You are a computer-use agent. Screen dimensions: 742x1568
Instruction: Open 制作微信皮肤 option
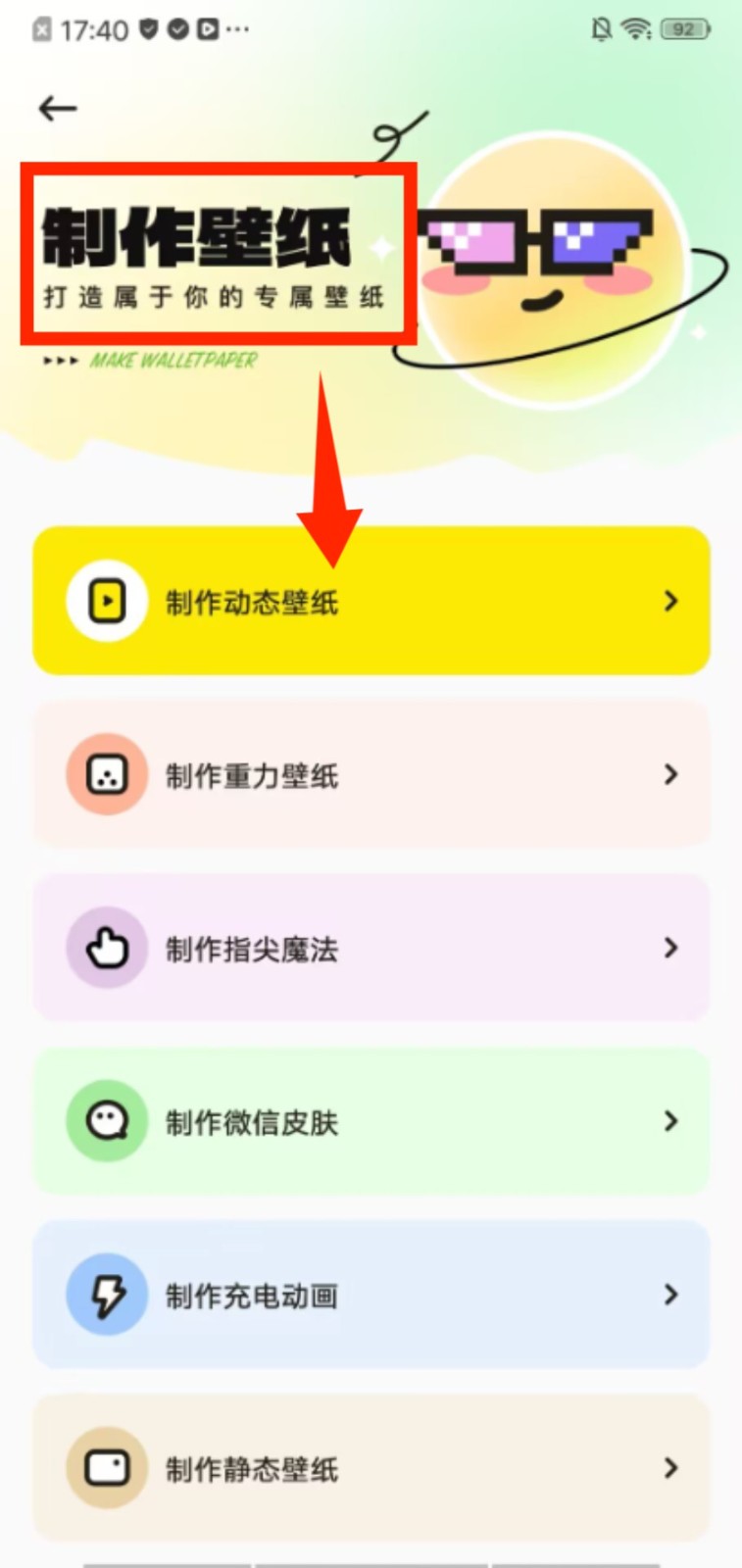point(371,1122)
